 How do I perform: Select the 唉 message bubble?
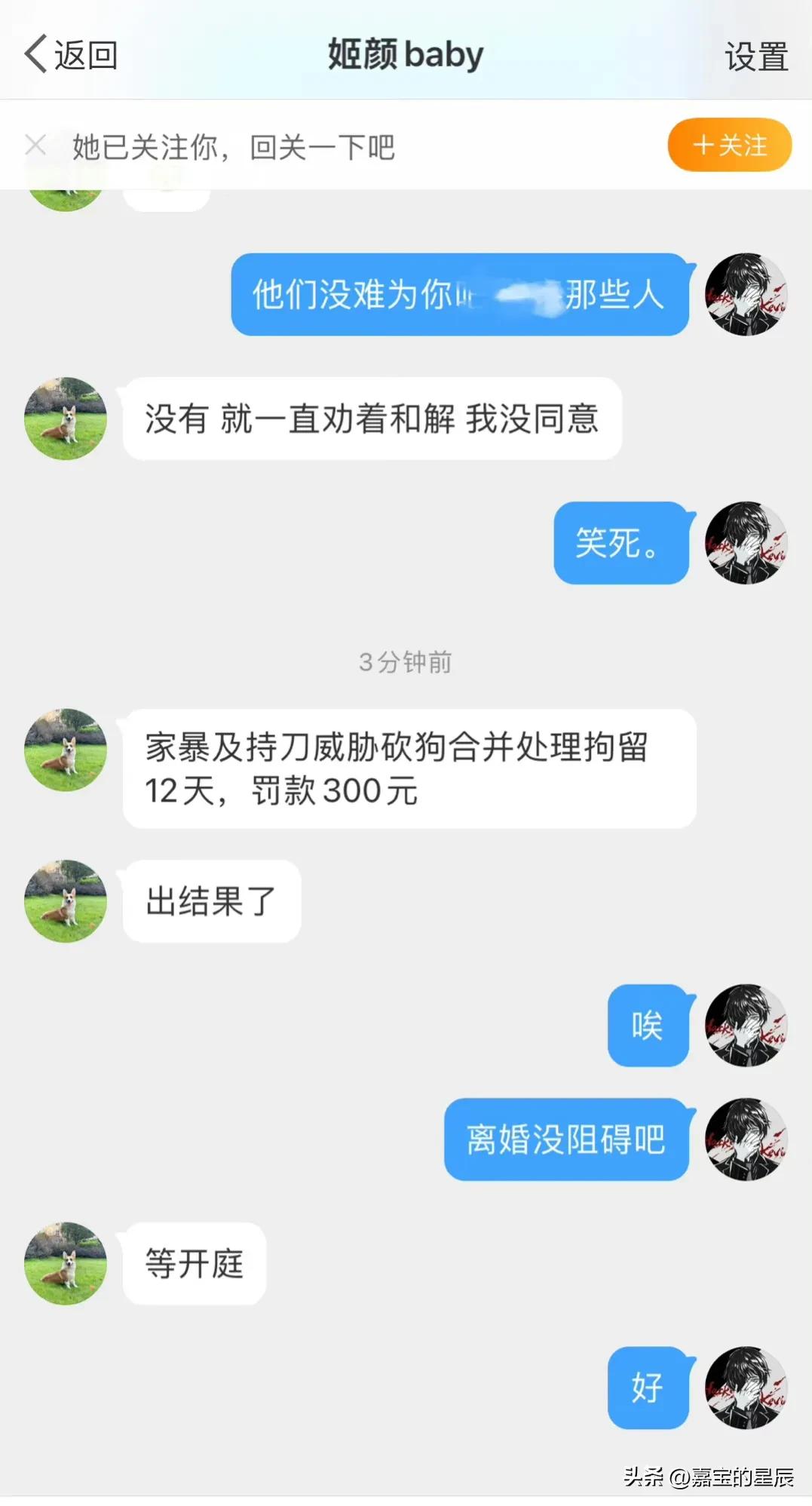(x=648, y=1026)
